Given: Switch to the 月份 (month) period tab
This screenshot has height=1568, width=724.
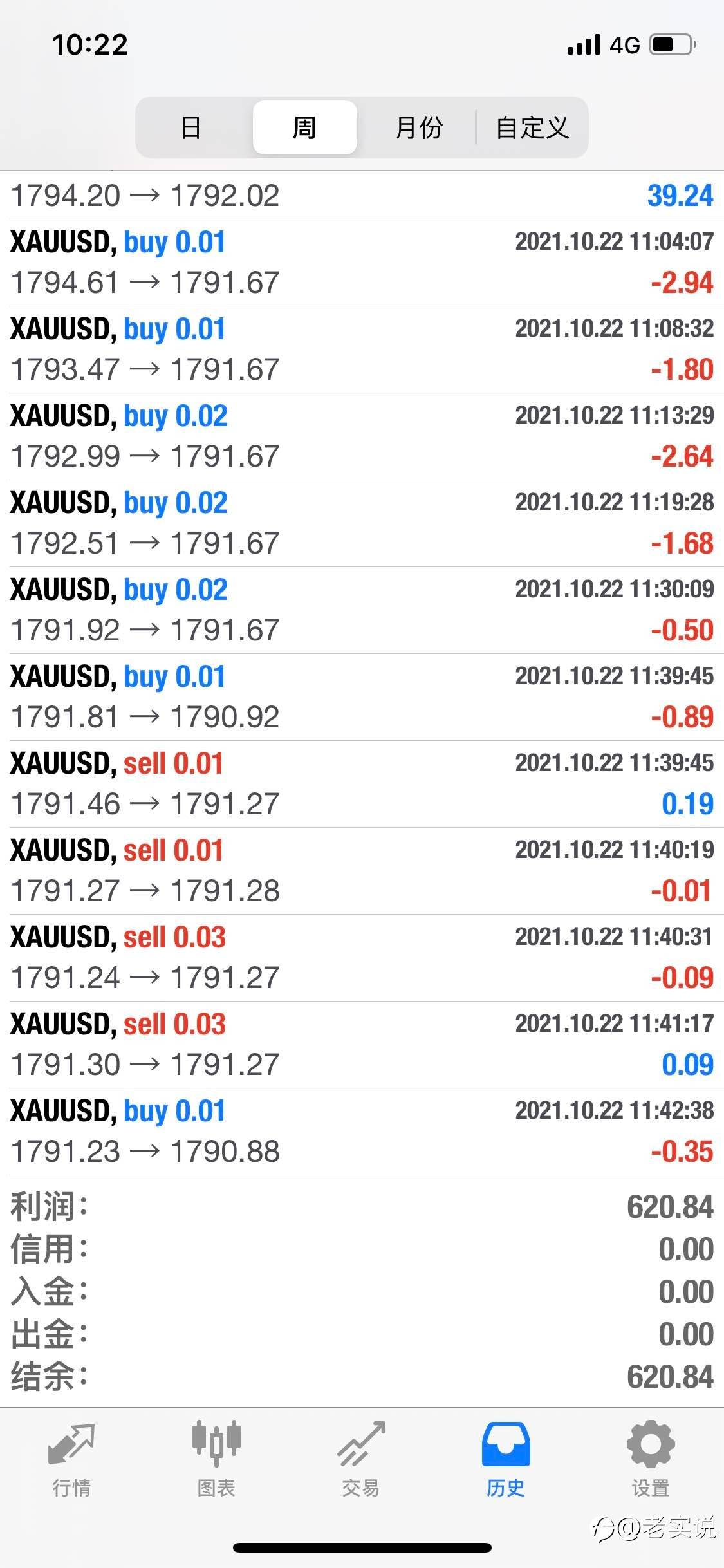Looking at the screenshot, I should (419, 127).
